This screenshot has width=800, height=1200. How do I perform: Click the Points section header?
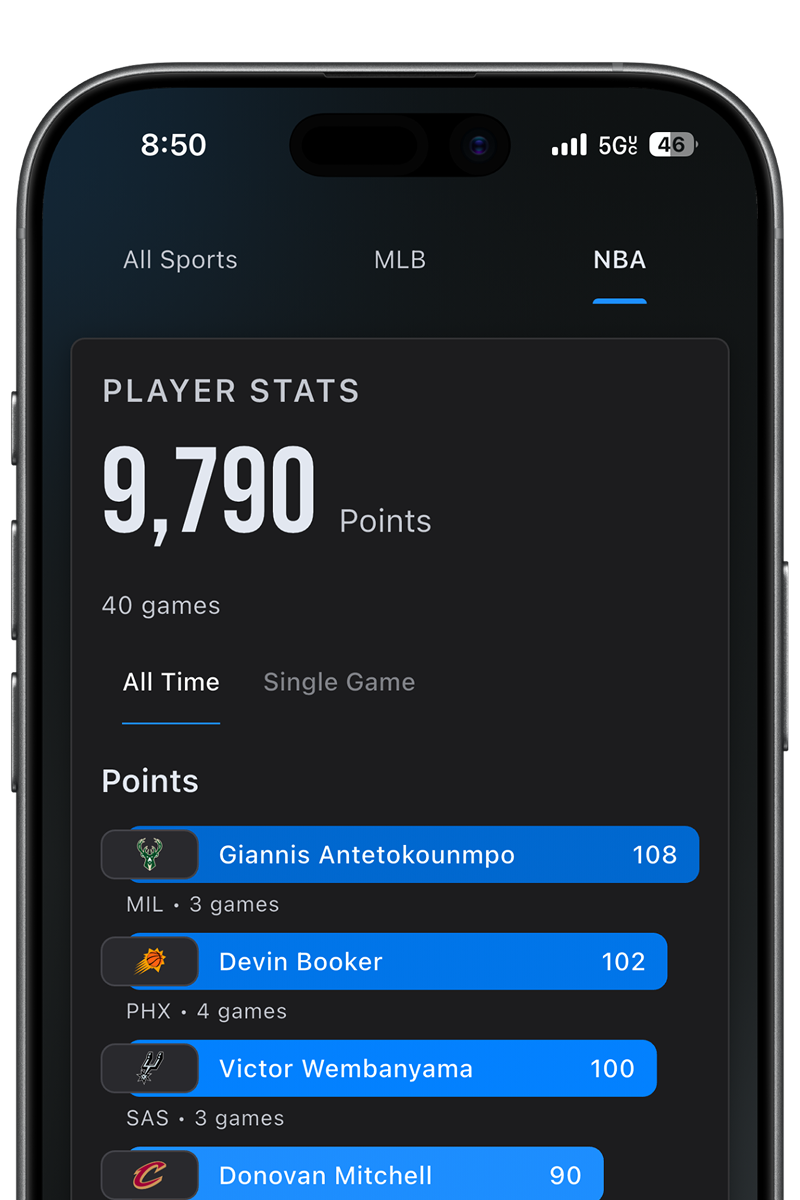(149, 781)
